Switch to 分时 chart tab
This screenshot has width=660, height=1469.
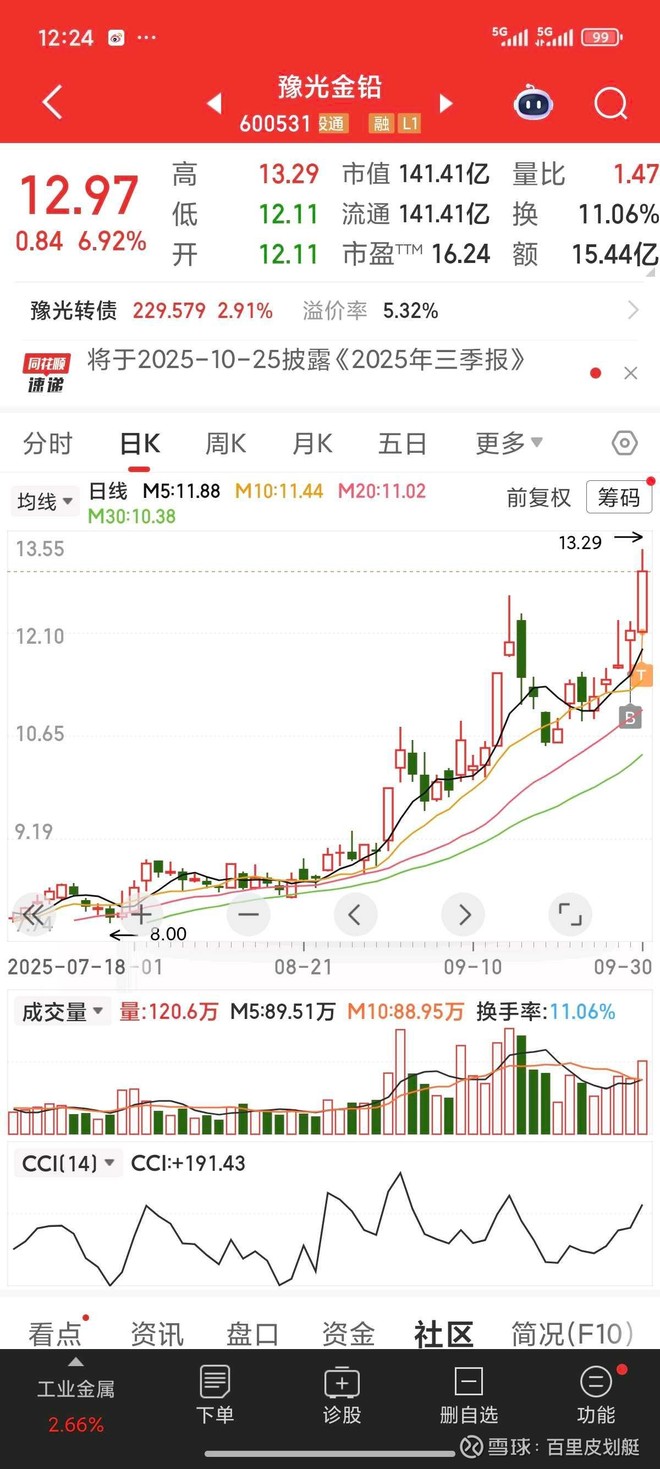coord(47,443)
